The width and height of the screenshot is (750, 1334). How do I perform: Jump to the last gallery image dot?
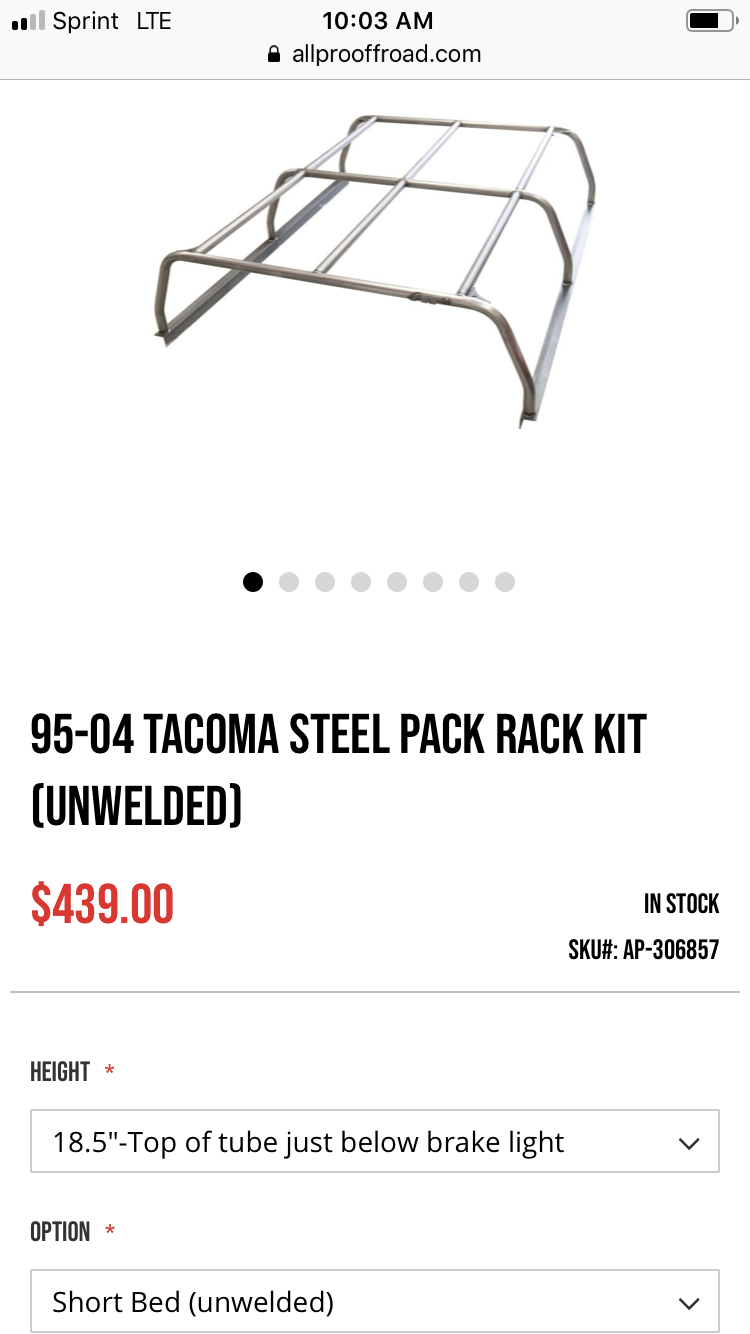(x=505, y=582)
